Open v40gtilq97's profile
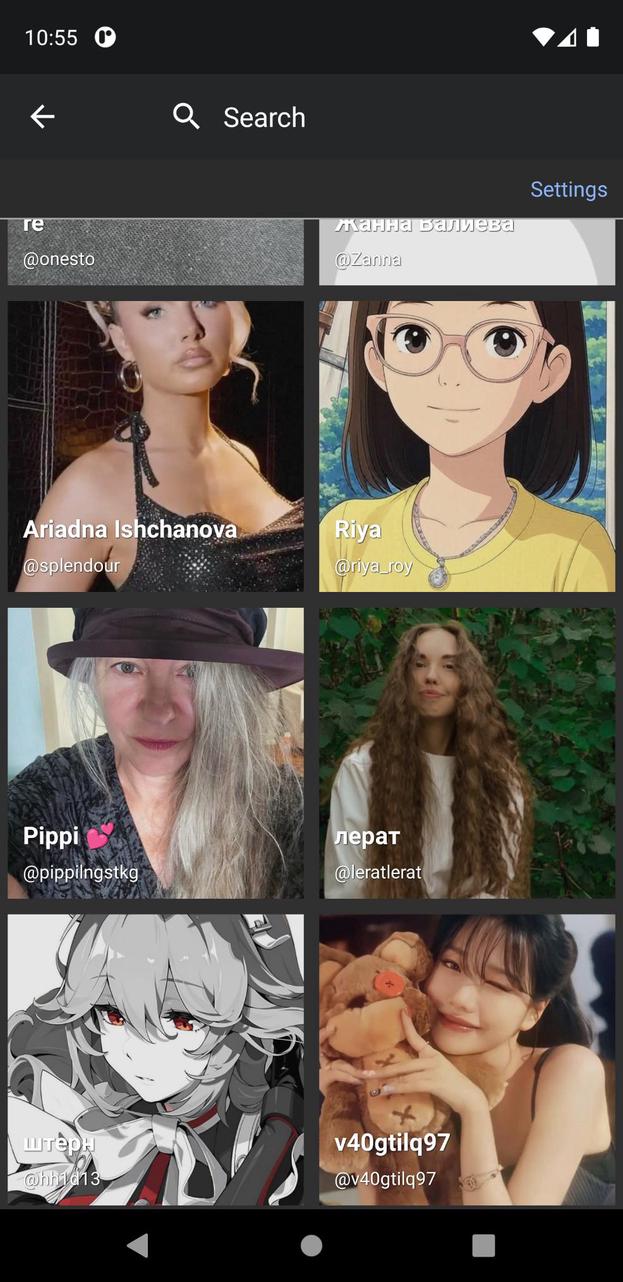Viewport: 623px width, 1282px height. pos(466,1058)
